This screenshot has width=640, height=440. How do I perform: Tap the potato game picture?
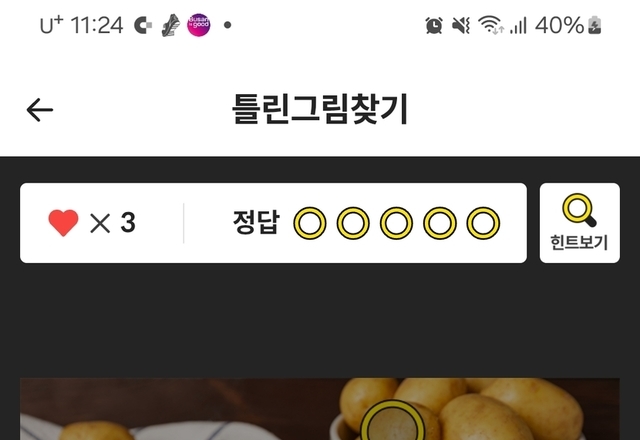click(320, 410)
